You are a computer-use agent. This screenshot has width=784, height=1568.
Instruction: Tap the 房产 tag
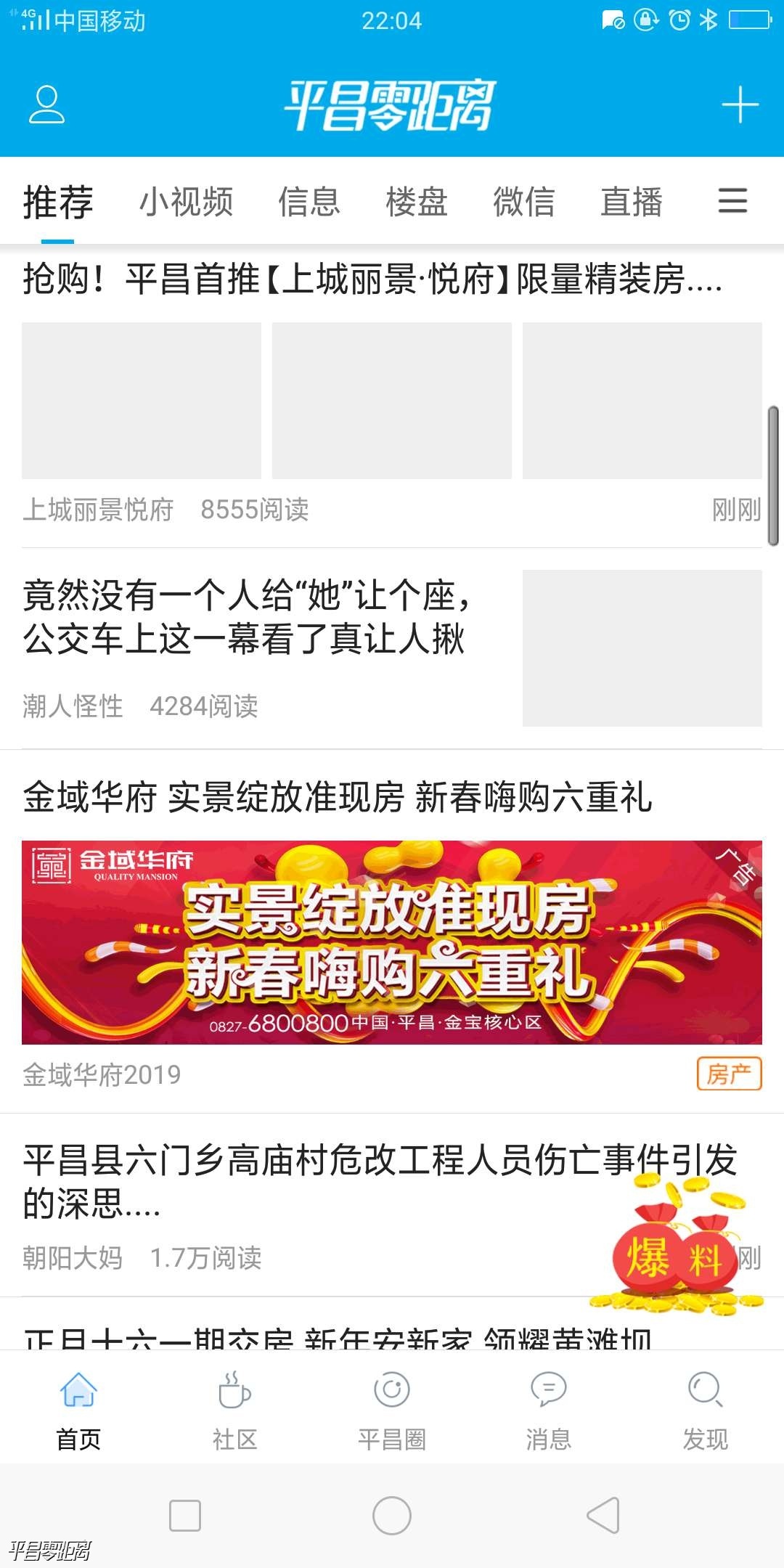click(x=729, y=1074)
